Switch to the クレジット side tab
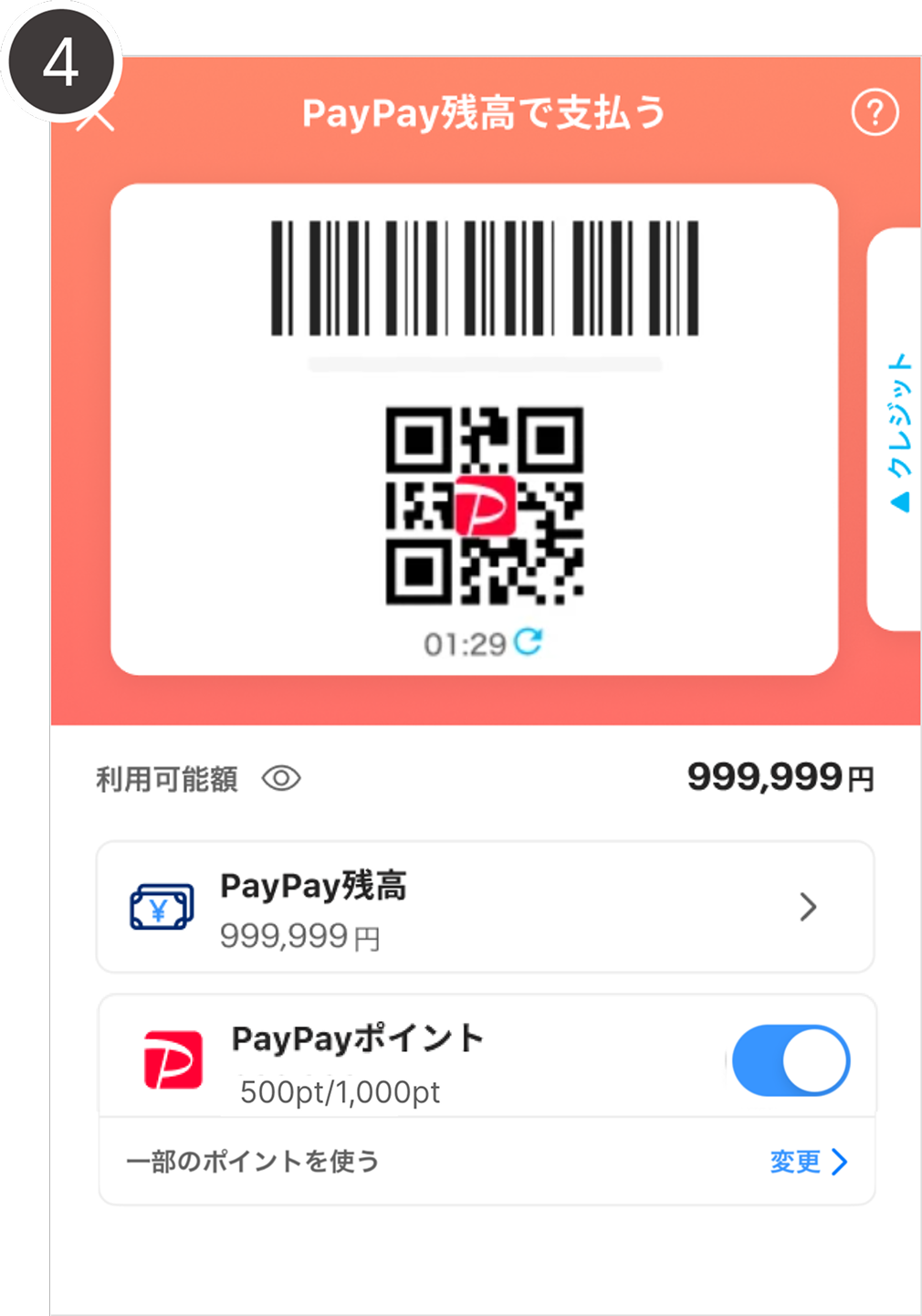This screenshot has width=922, height=1316. pos(898,429)
